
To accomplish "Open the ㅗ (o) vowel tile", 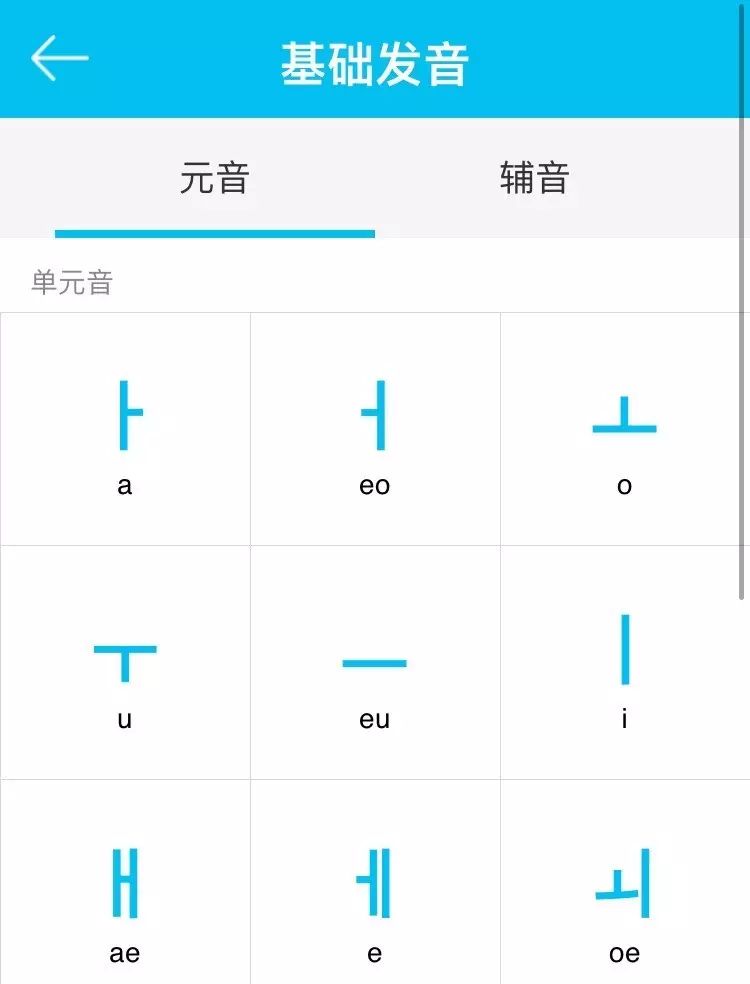I will click(625, 430).
